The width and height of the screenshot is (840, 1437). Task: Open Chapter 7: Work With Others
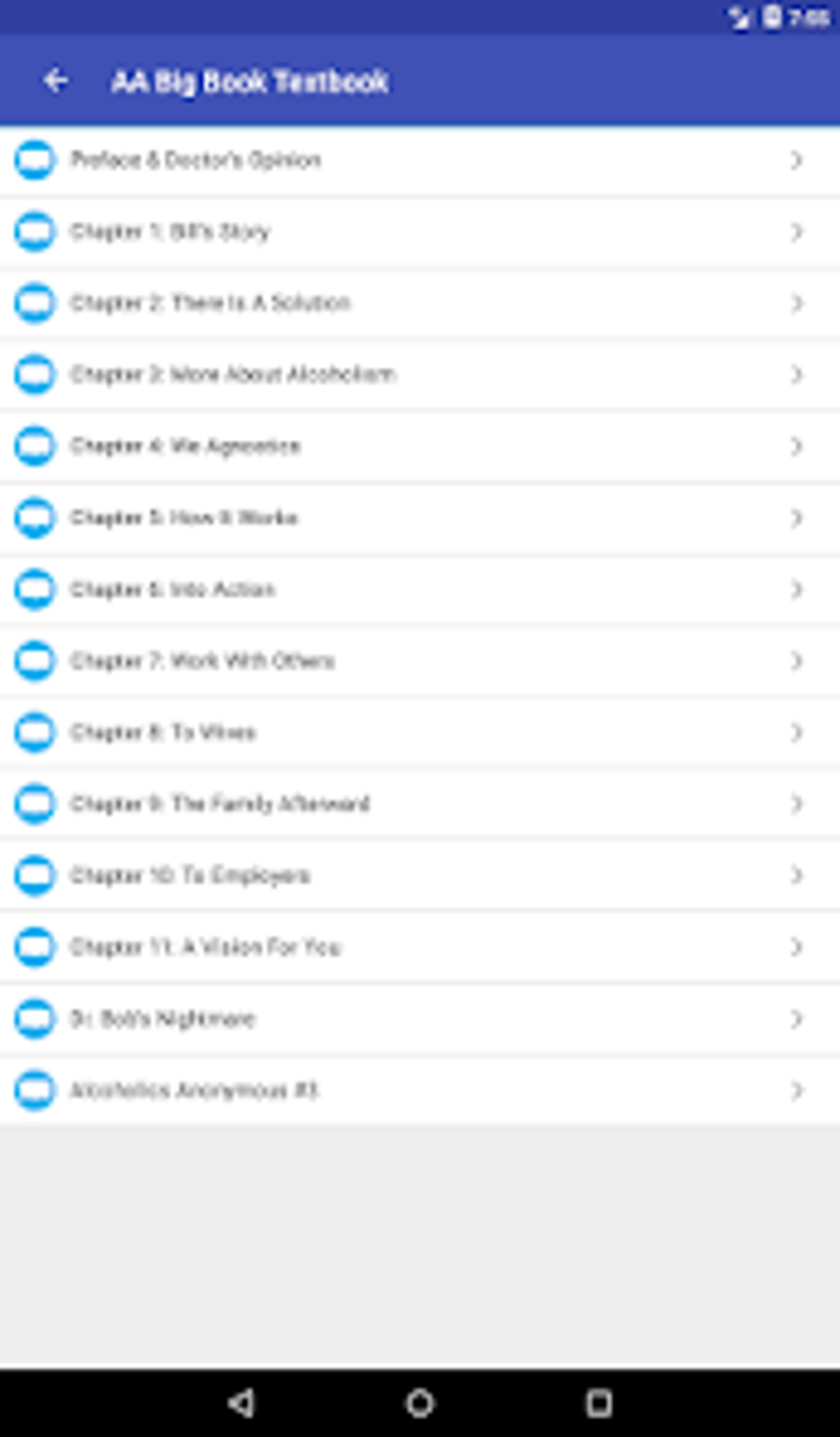(420, 661)
